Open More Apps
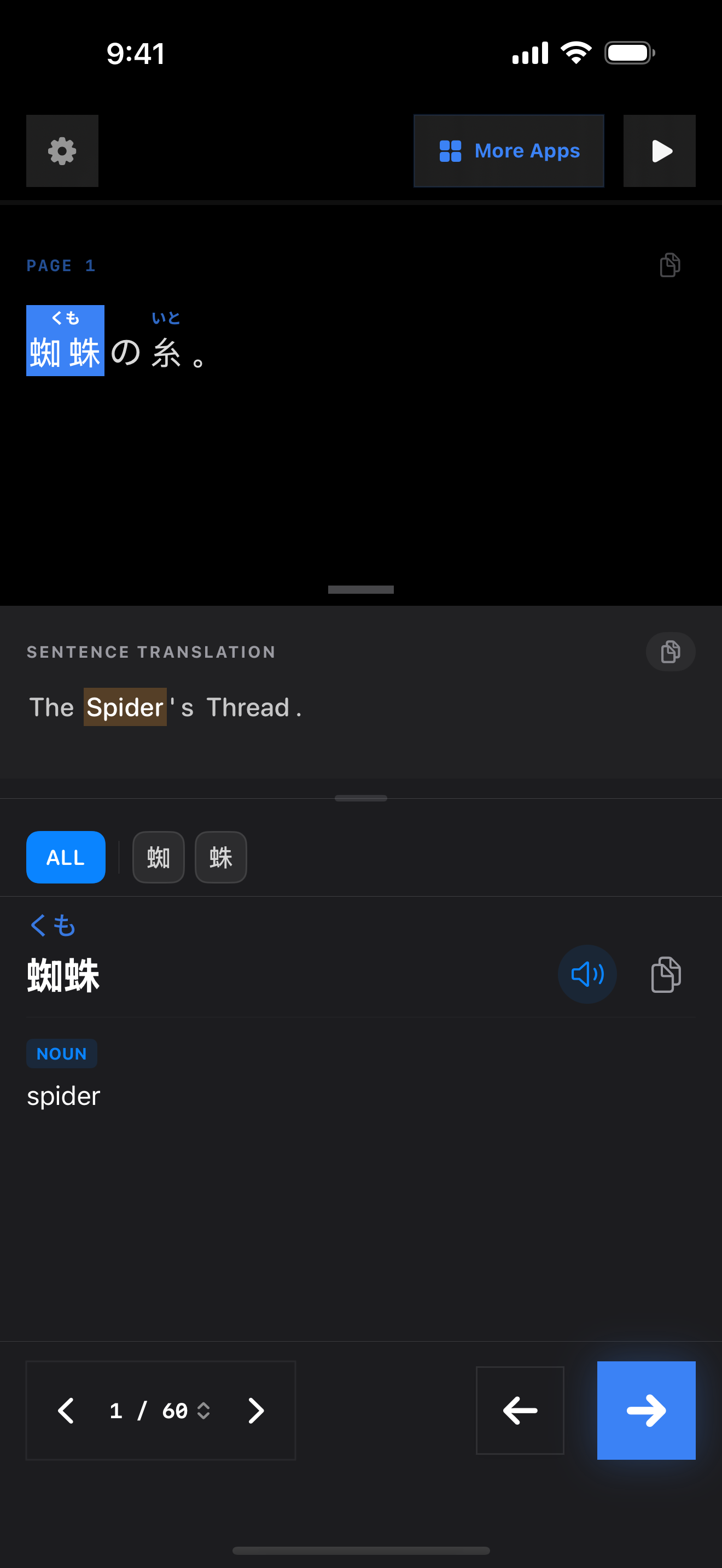722x1568 pixels. click(508, 151)
